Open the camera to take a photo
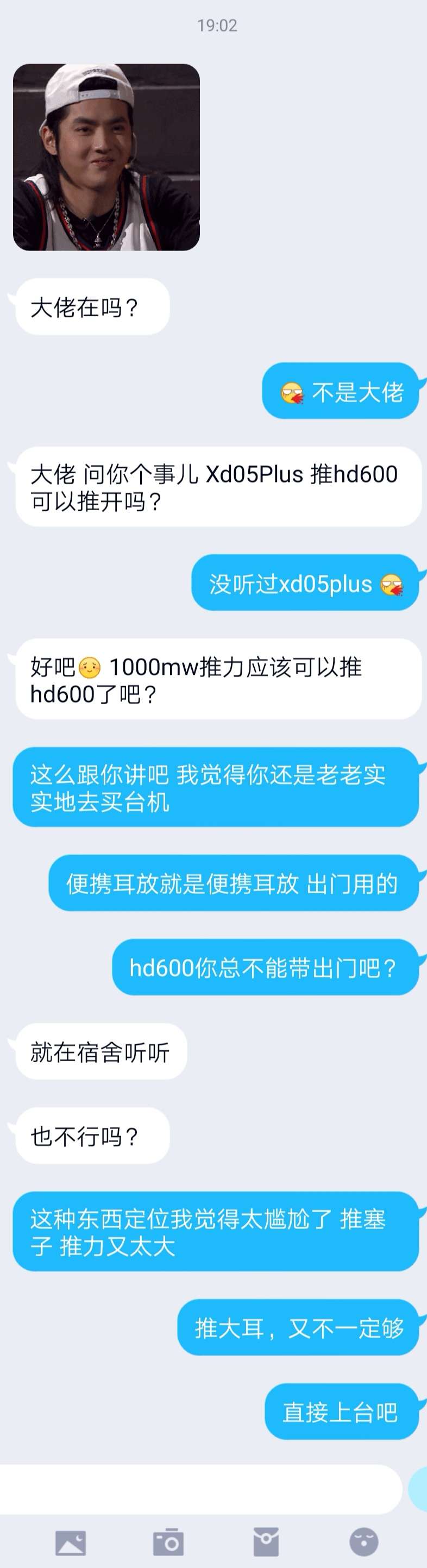The height and width of the screenshot is (1568, 427). coord(168,1543)
